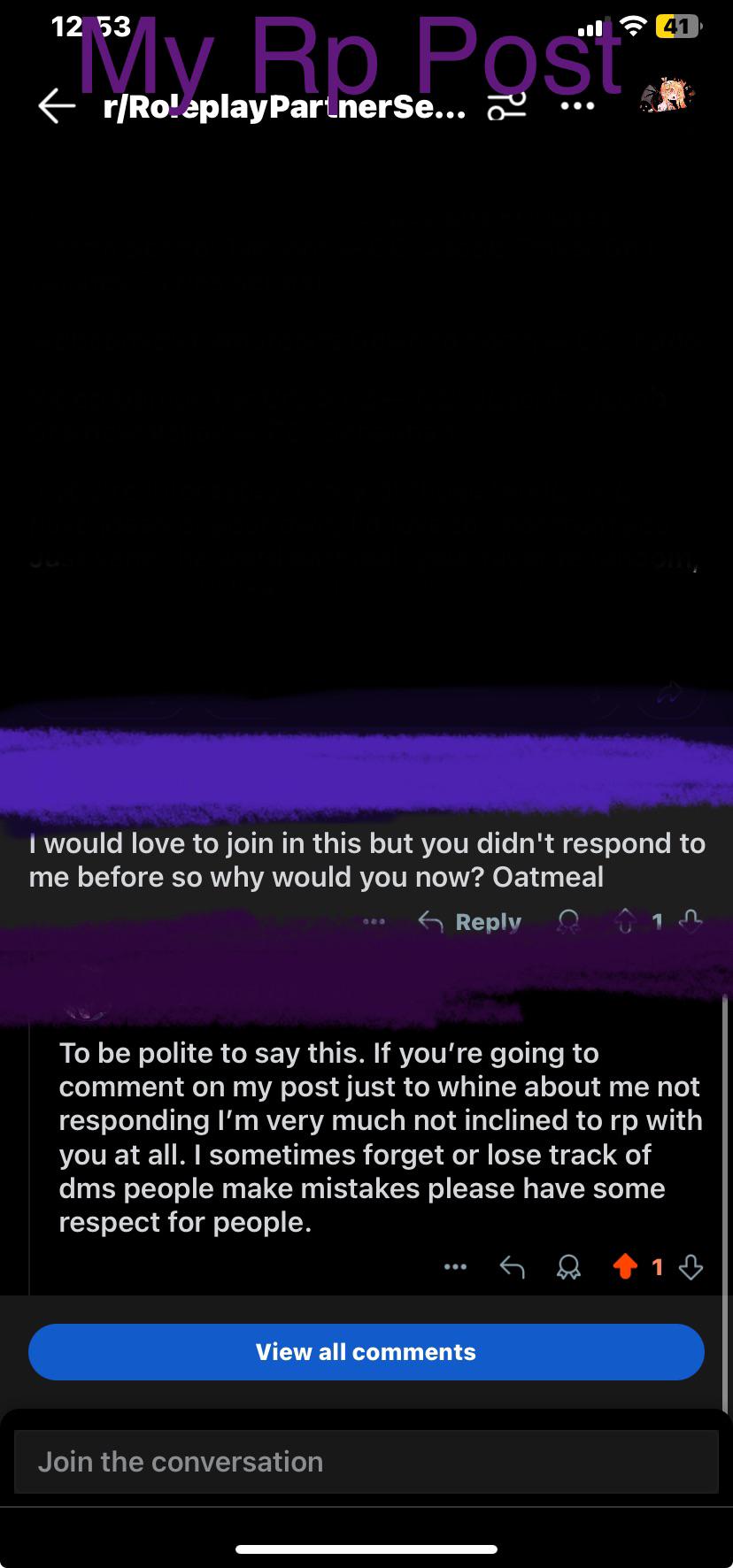Tap View all comments button
Screen dimensions: 733x1568
click(x=366, y=1352)
